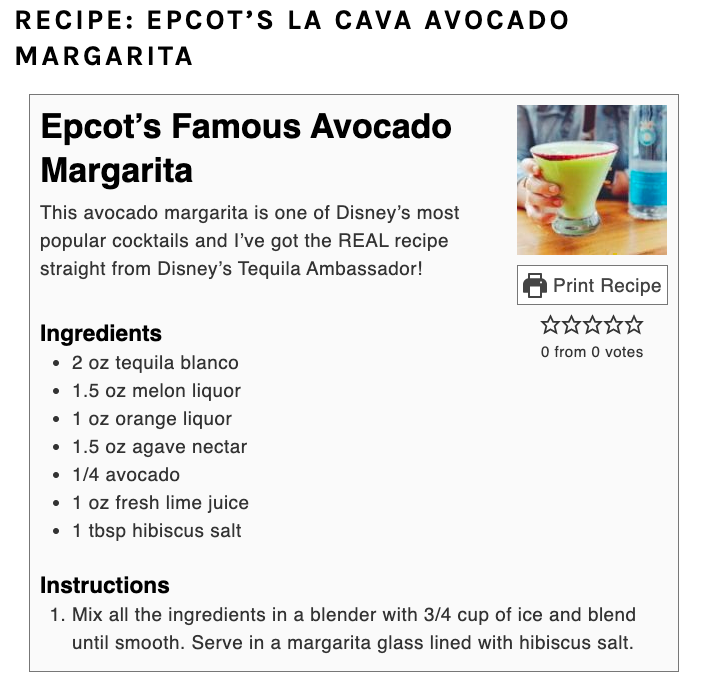Open the avocado margarita photo
The width and height of the screenshot is (713, 682).
[x=592, y=180]
